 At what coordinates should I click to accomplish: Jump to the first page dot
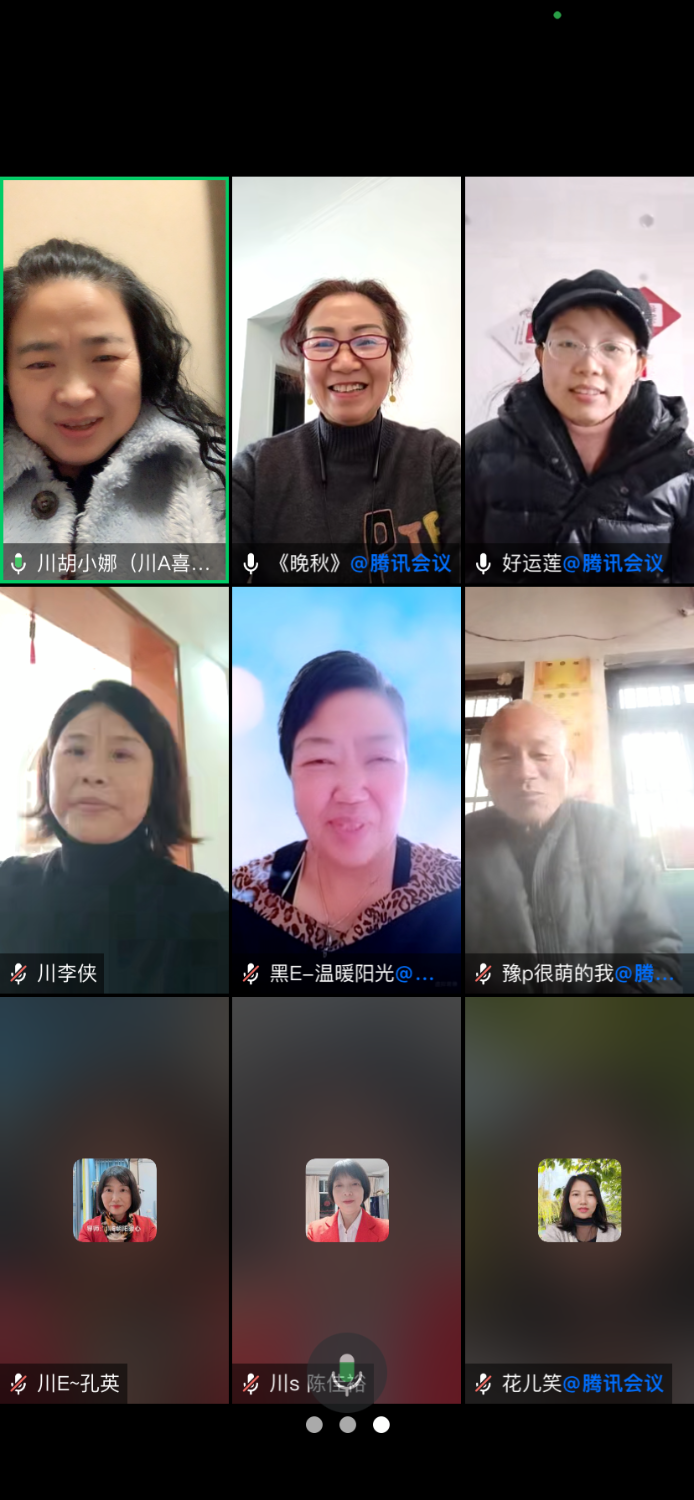[x=314, y=1425]
